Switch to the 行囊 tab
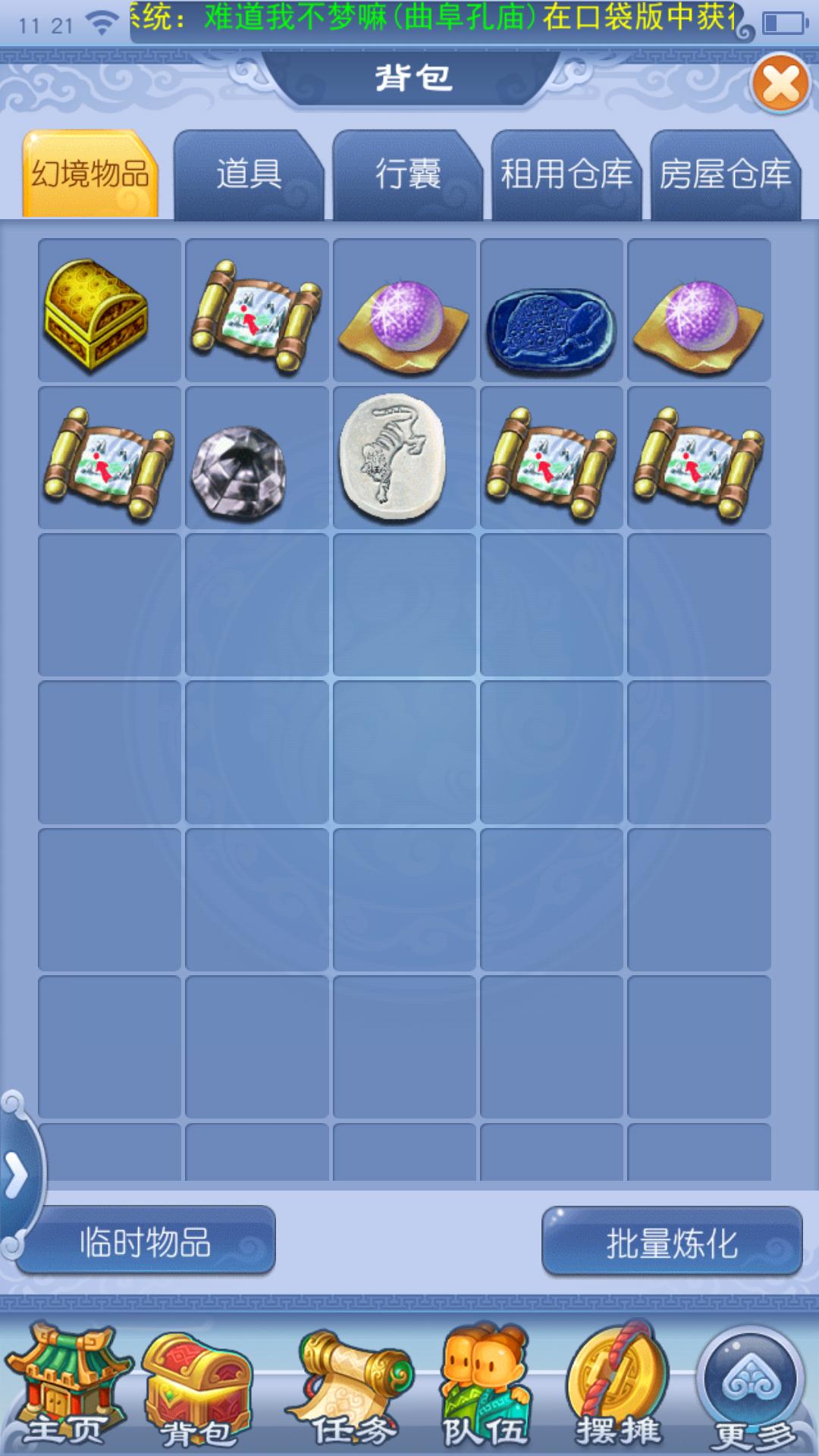819x1456 pixels. click(x=407, y=175)
